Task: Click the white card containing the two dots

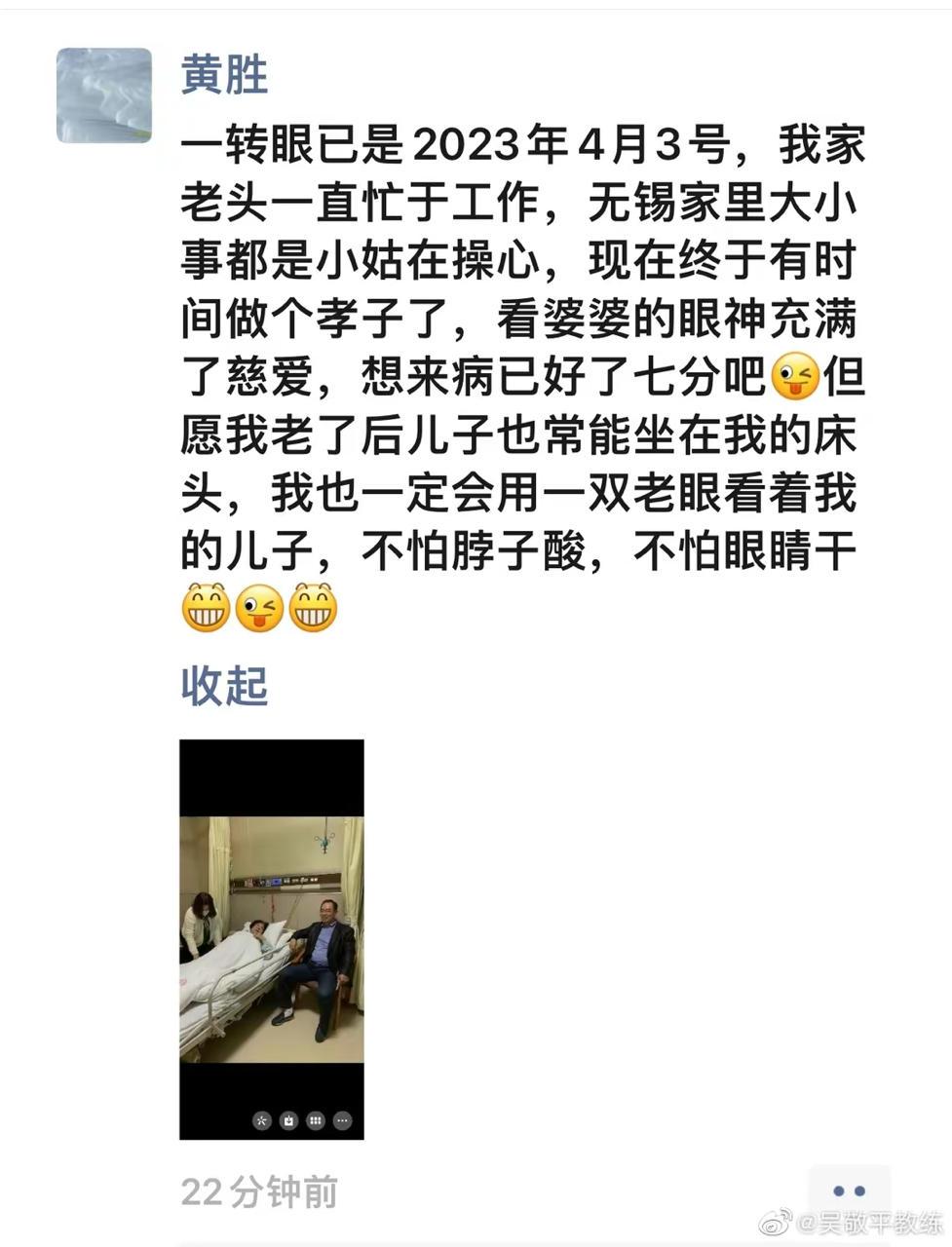Action: [850, 1190]
